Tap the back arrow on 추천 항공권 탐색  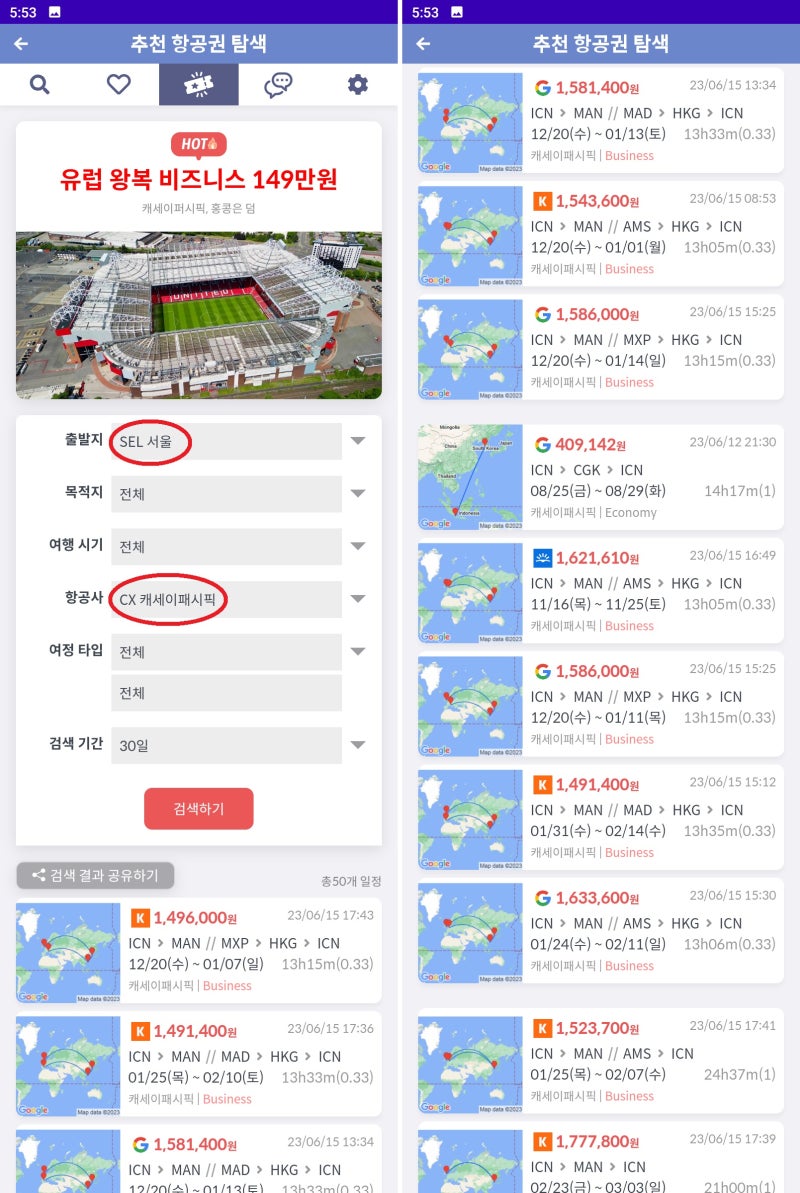(x=22, y=44)
